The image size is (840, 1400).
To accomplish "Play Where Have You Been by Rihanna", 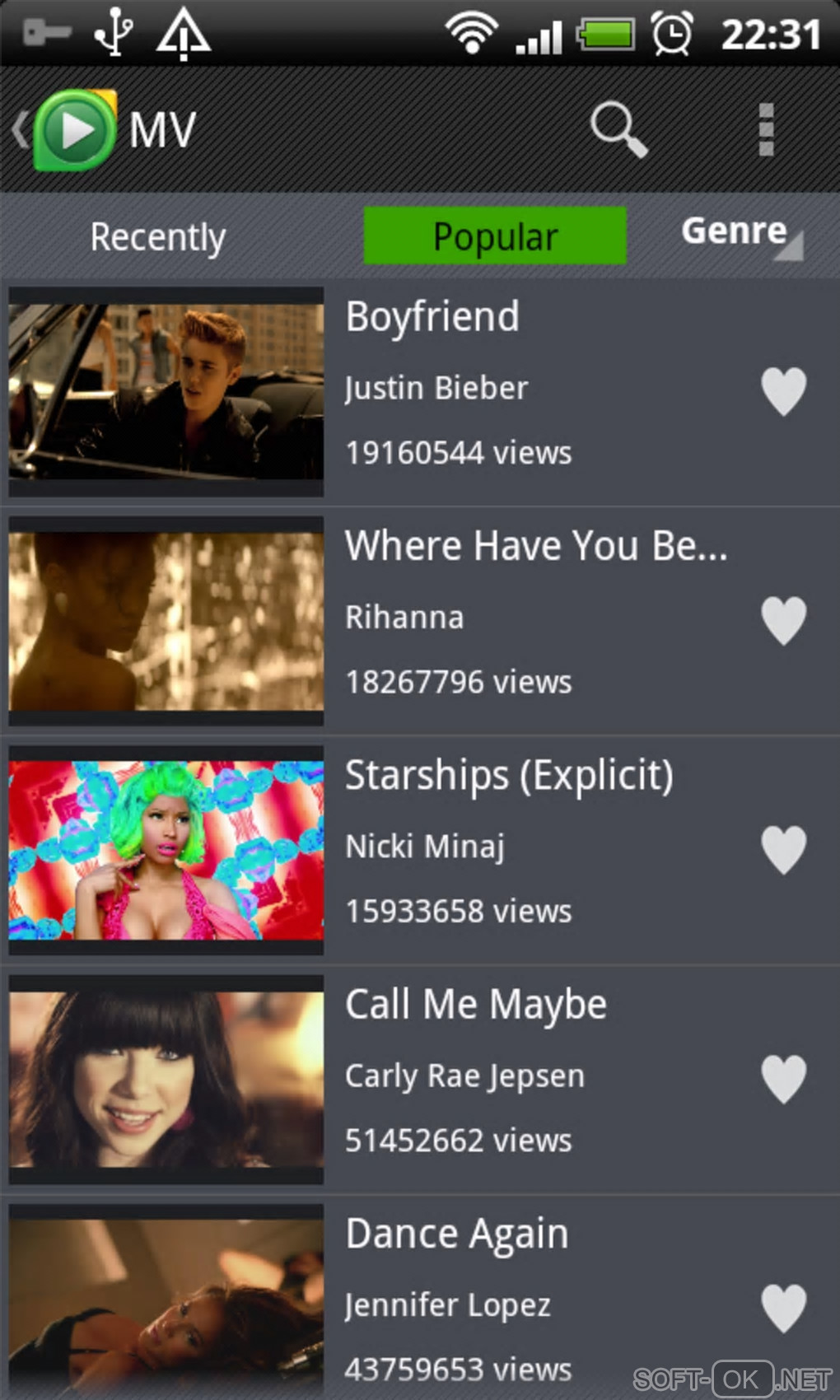I will pyautogui.click(x=166, y=621).
